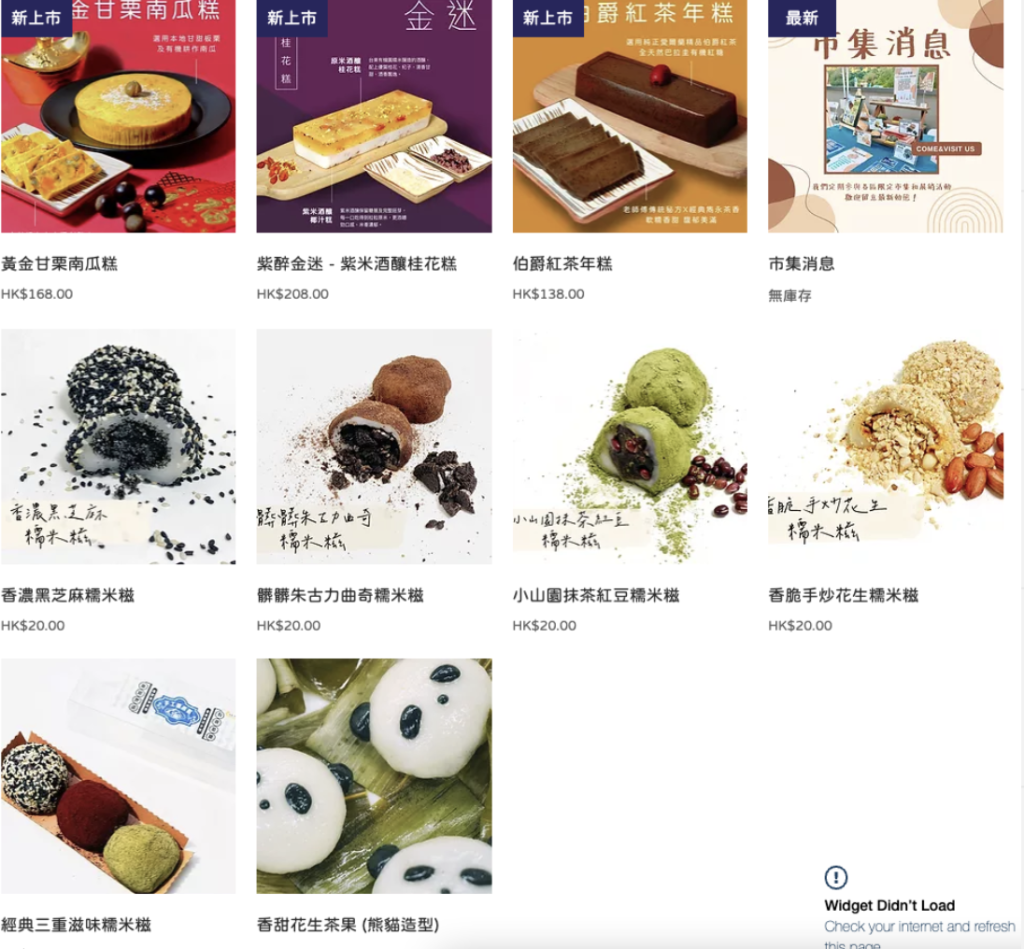Viewport: 1024px width, 949px height.
Task: Open 市集消息 card
Action: [885, 120]
